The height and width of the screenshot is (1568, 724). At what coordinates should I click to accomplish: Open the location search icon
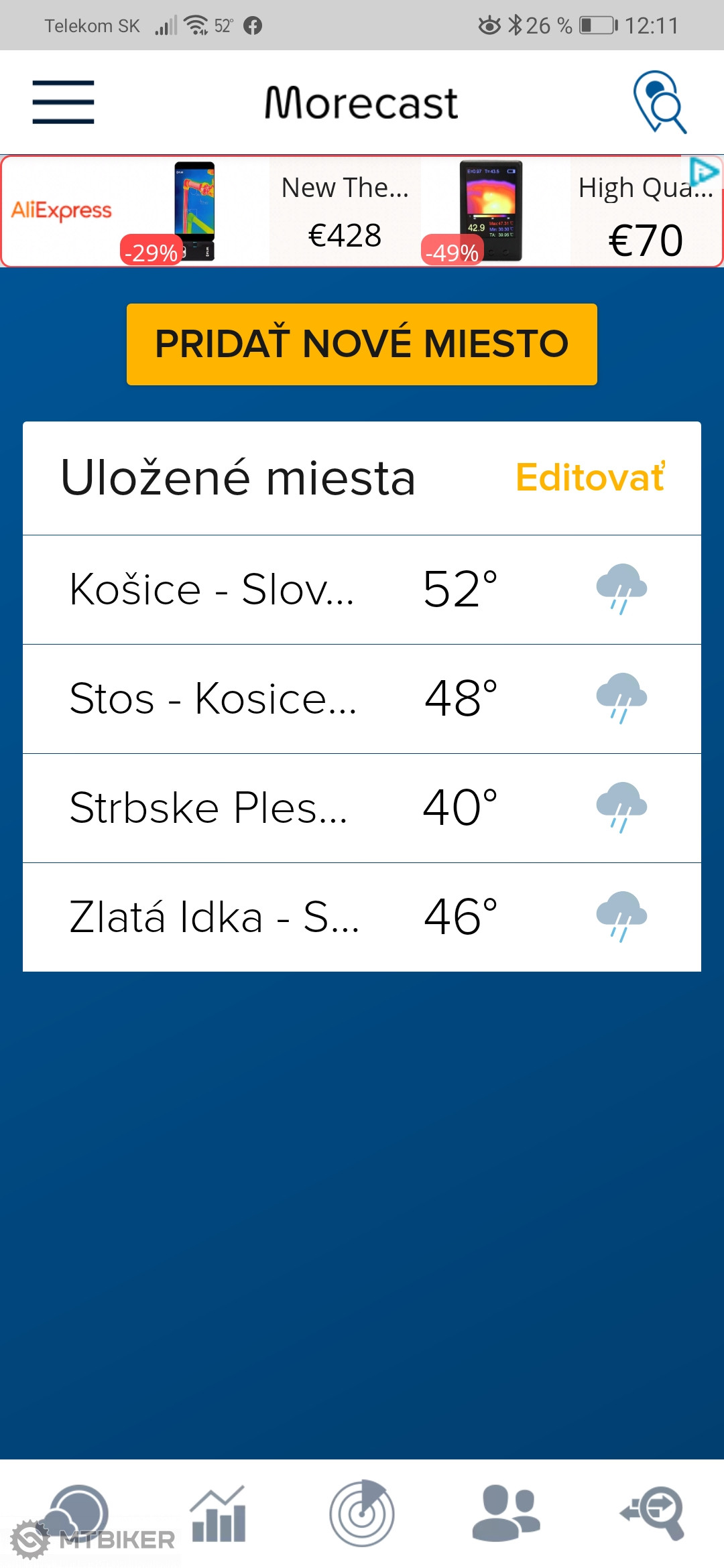(660, 102)
